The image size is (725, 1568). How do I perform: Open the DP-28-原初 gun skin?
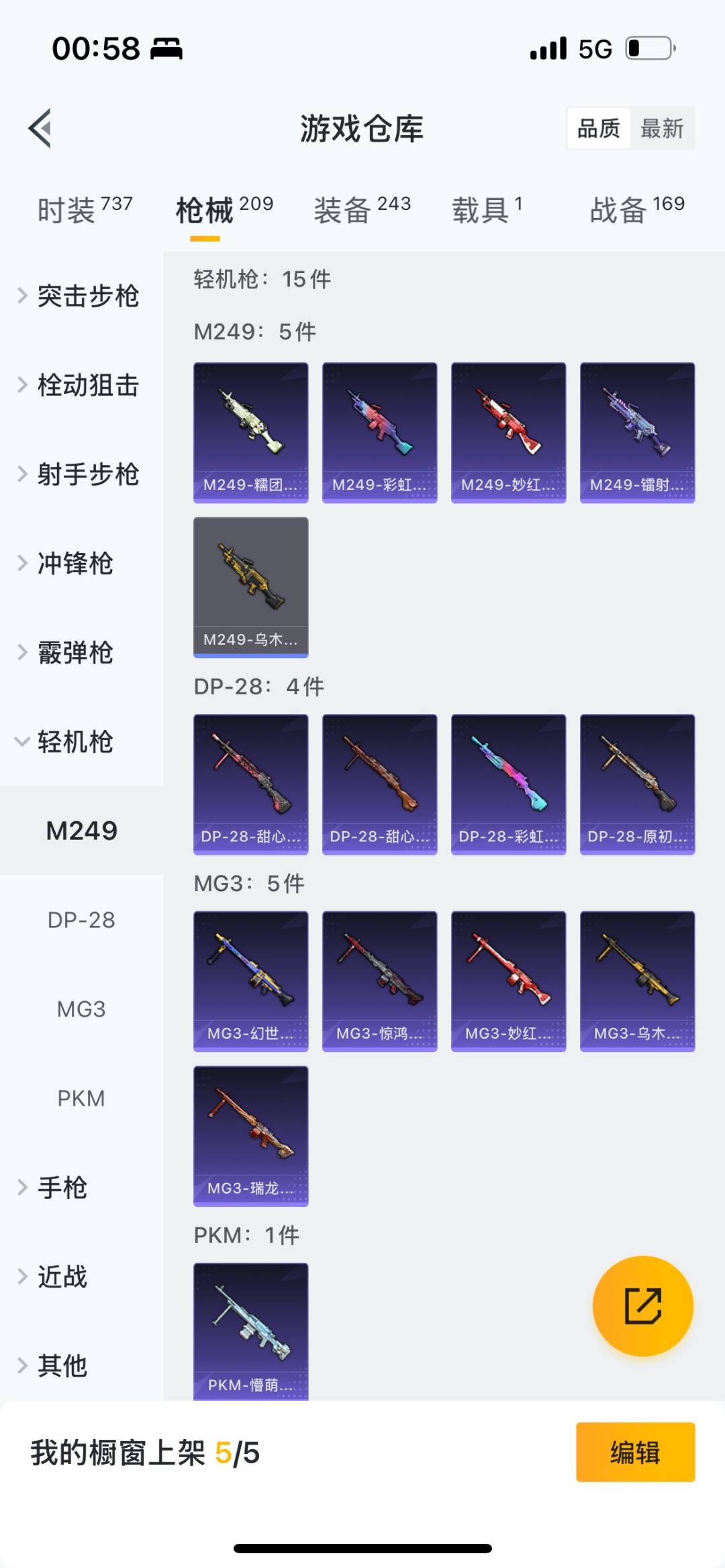(x=638, y=784)
